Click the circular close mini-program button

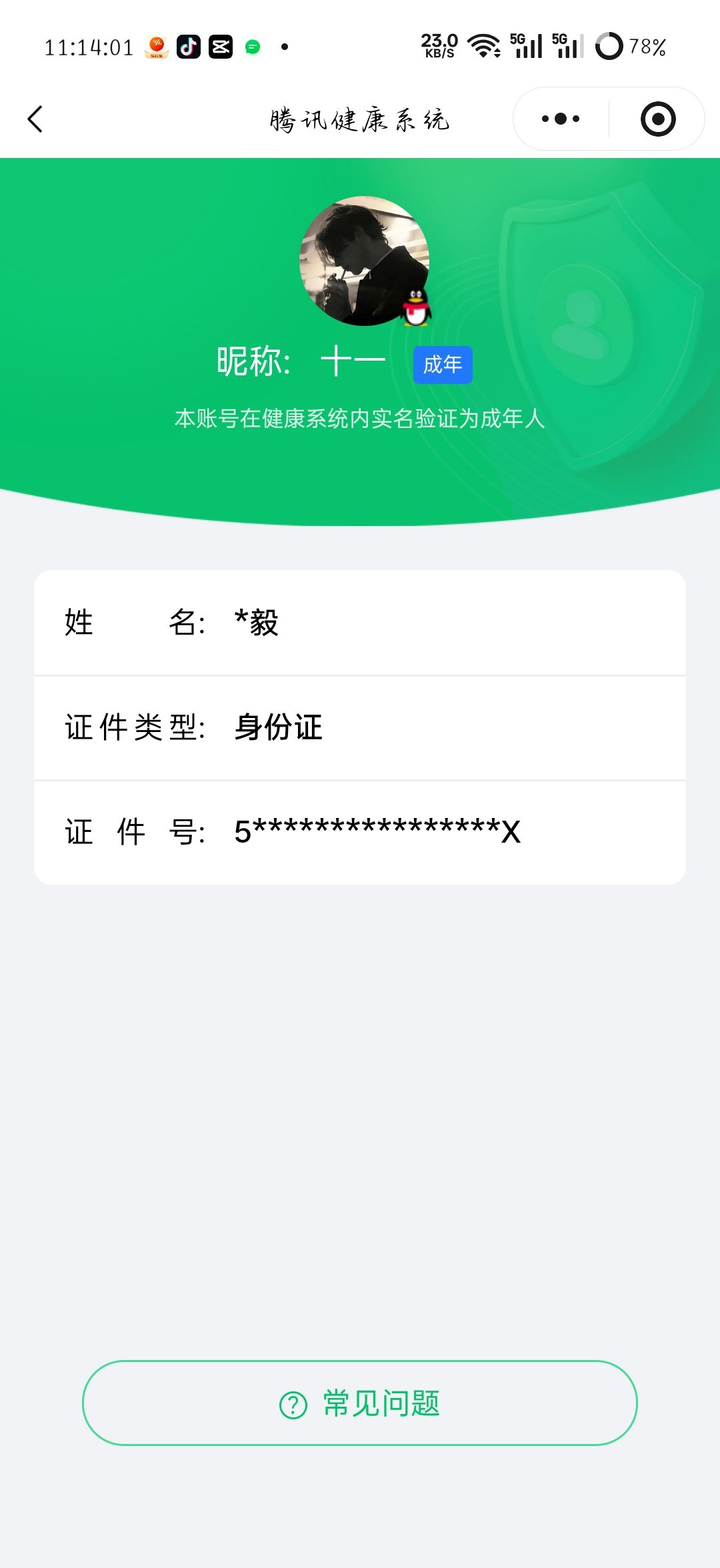coord(657,119)
